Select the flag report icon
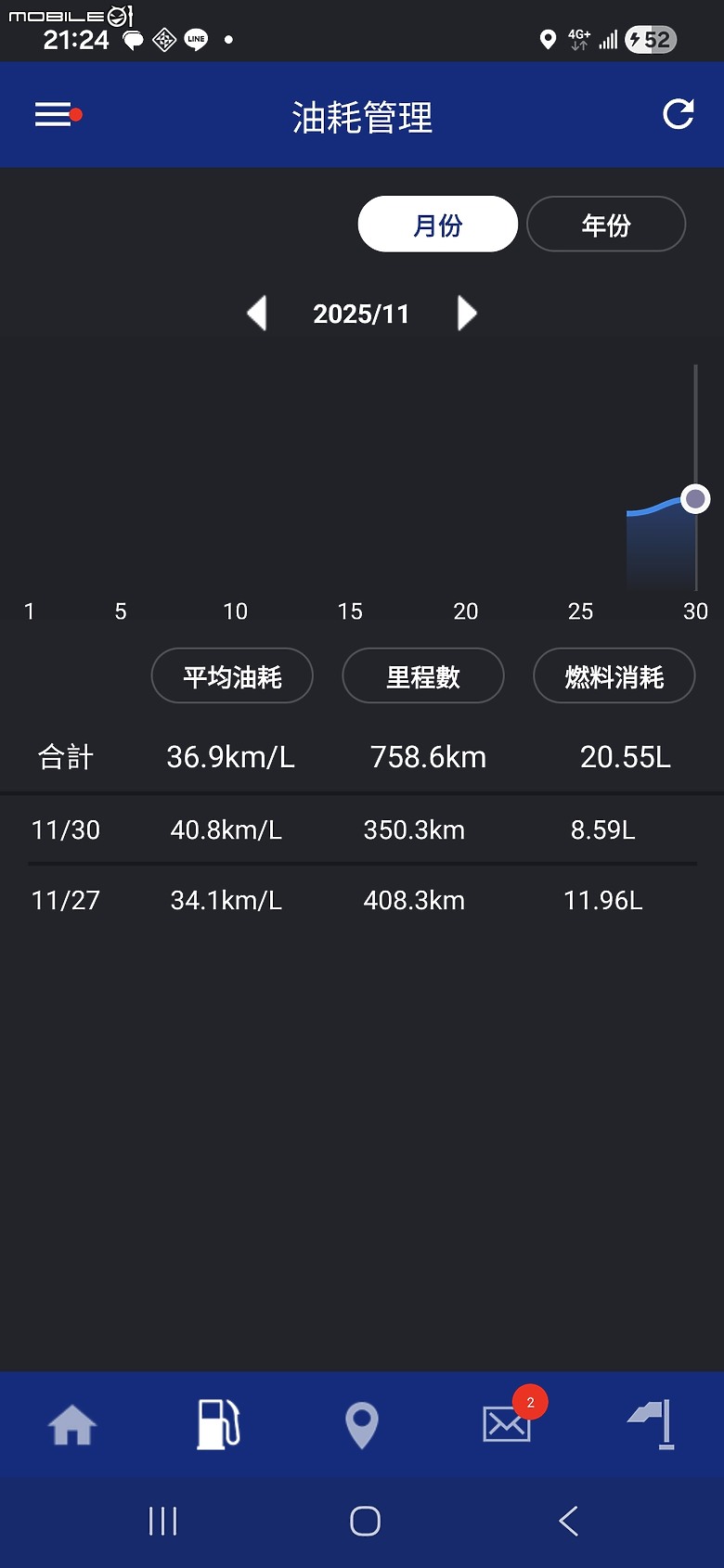This screenshot has height=1568, width=724. coord(651,1425)
